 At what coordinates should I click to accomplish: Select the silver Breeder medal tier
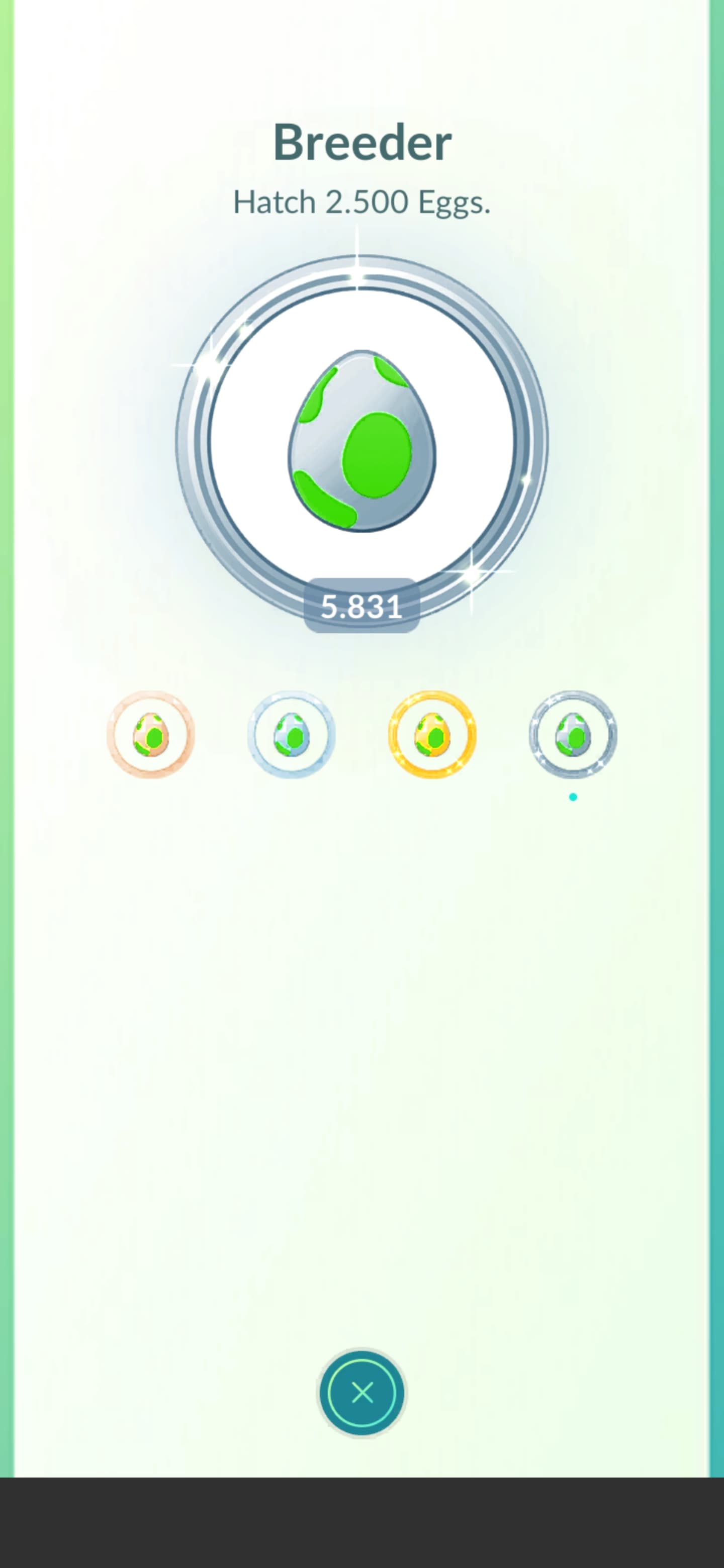tap(291, 735)
